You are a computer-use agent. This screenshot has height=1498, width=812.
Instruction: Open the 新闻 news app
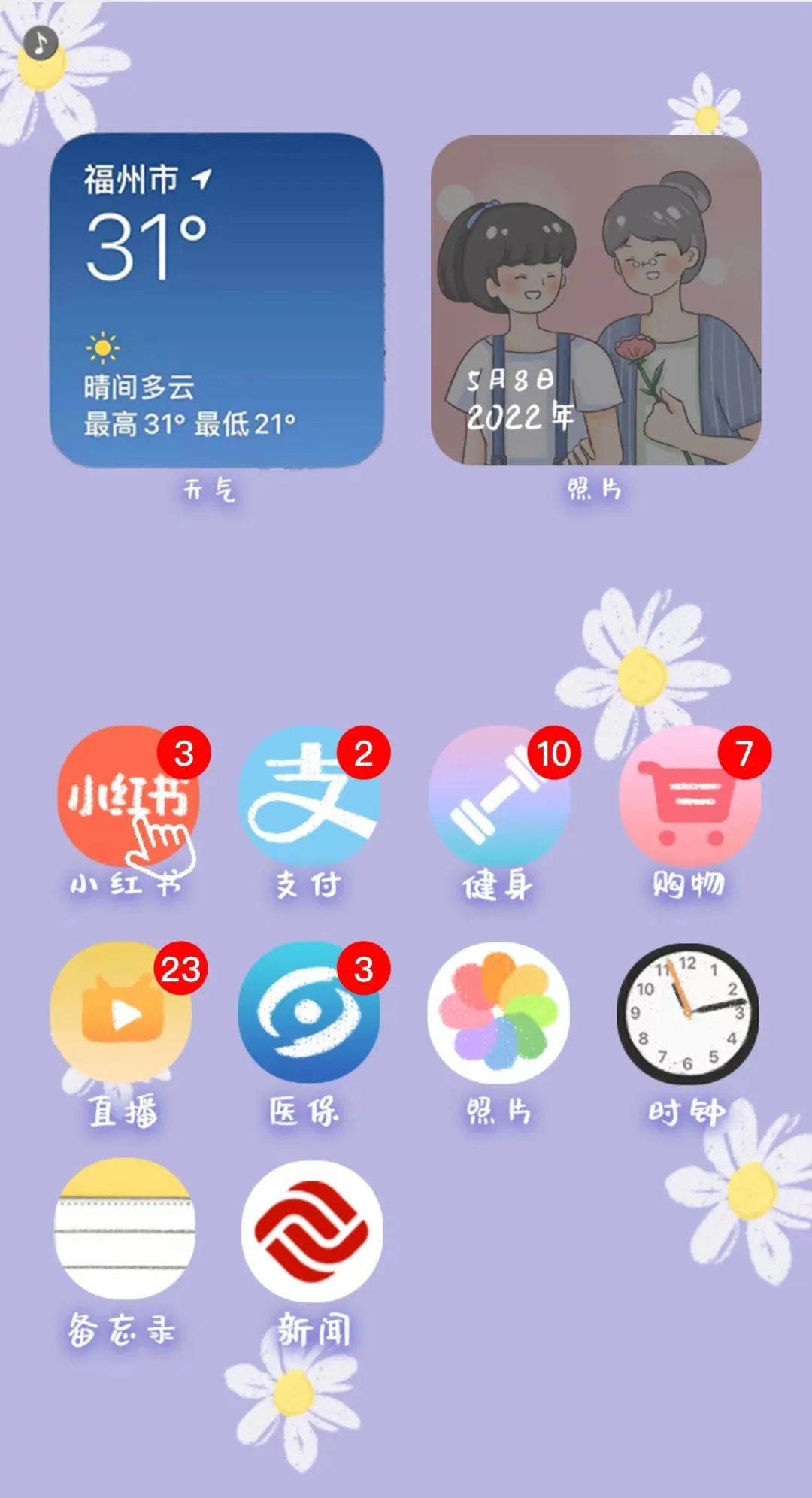coord(312,1231)
